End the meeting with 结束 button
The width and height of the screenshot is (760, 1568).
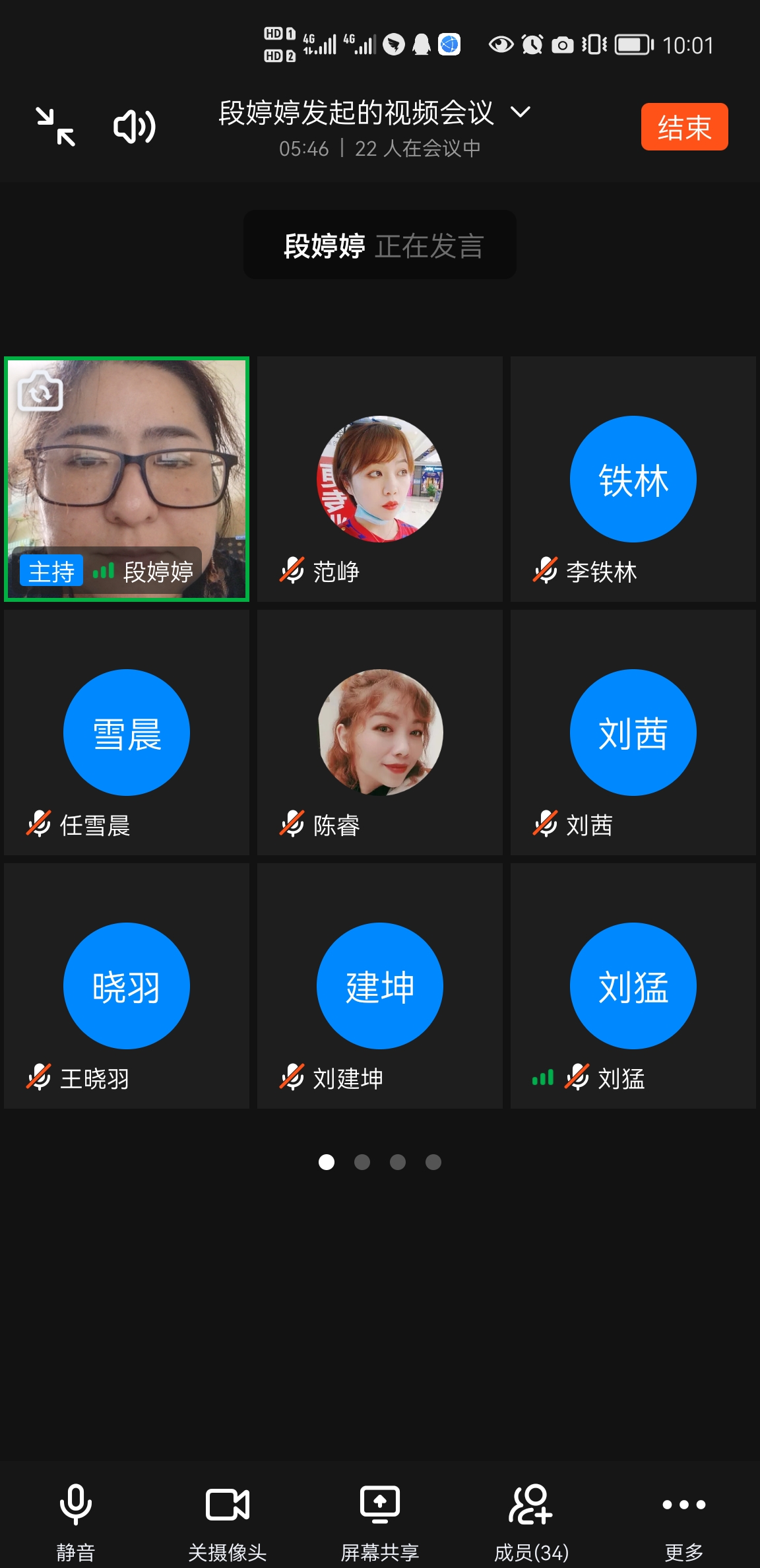[684, 127]
